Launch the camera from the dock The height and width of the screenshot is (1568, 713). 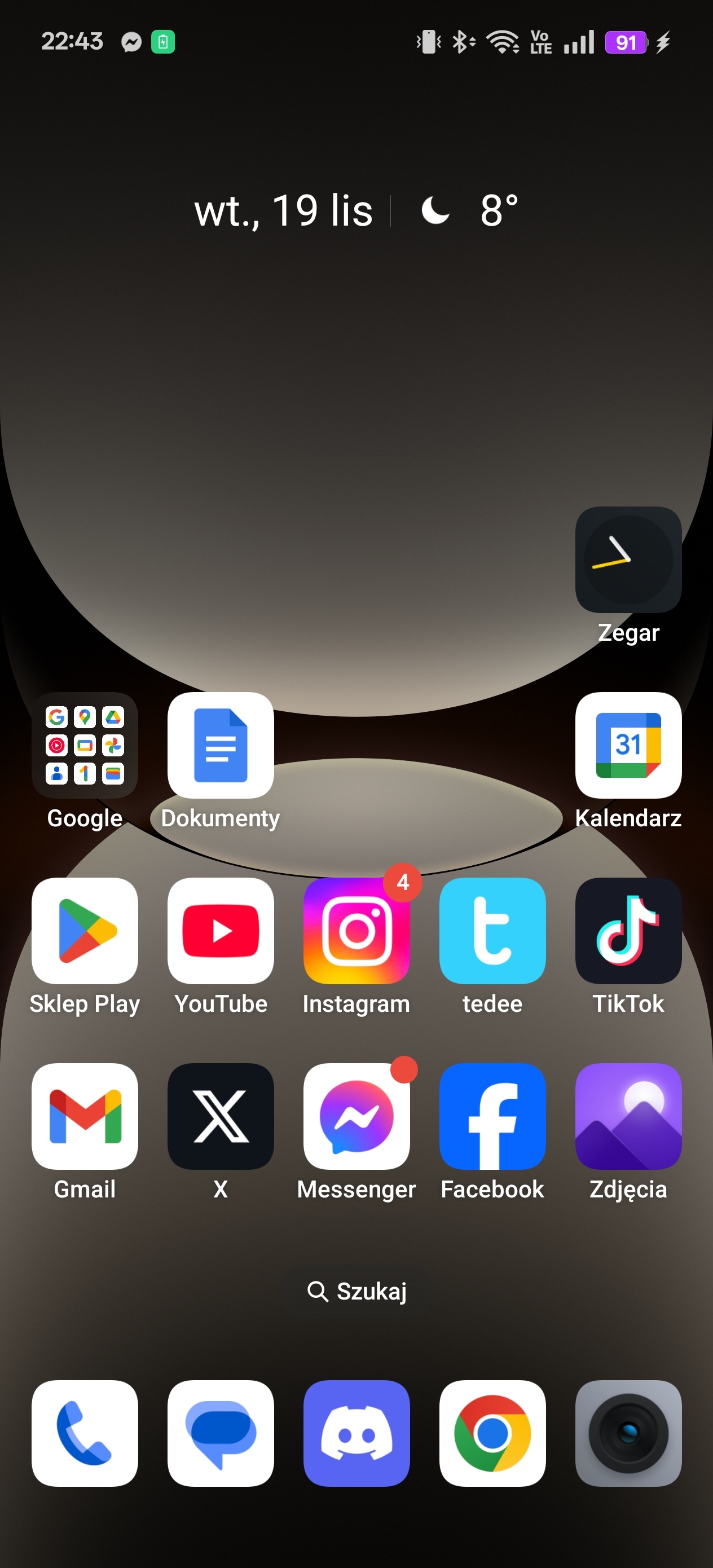coord(628,1433)
